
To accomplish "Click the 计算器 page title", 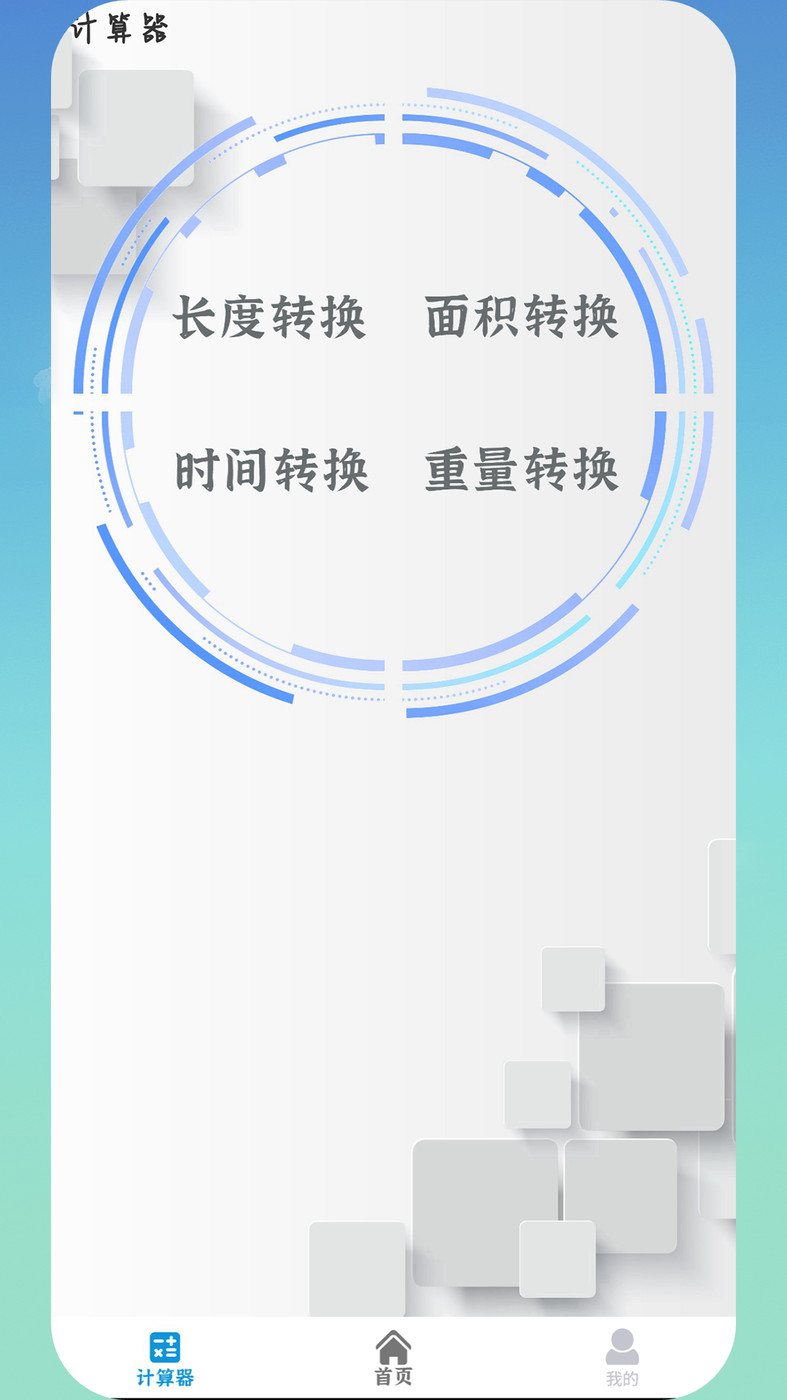I will pyautogui.click(x=120, y=29).
